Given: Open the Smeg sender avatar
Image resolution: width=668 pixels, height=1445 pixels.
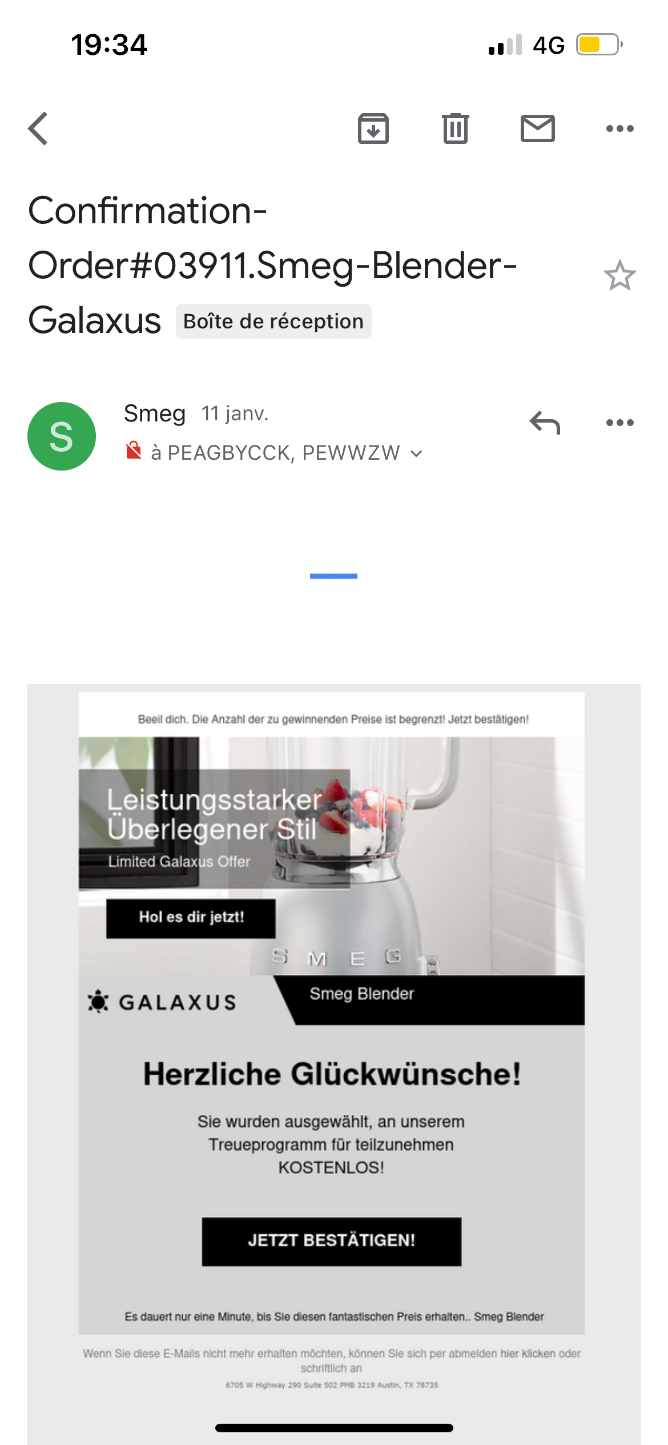Looking at the screenshot, I should tap(62, 436).
